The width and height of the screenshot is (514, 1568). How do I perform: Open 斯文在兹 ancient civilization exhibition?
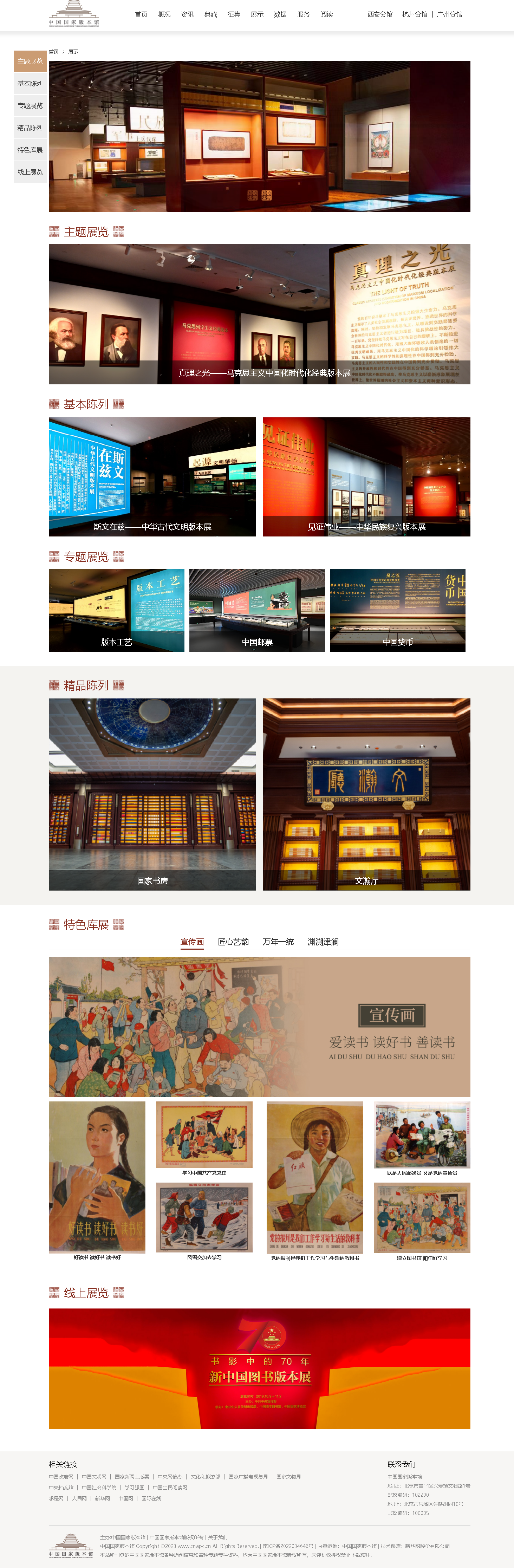(152, 477)
